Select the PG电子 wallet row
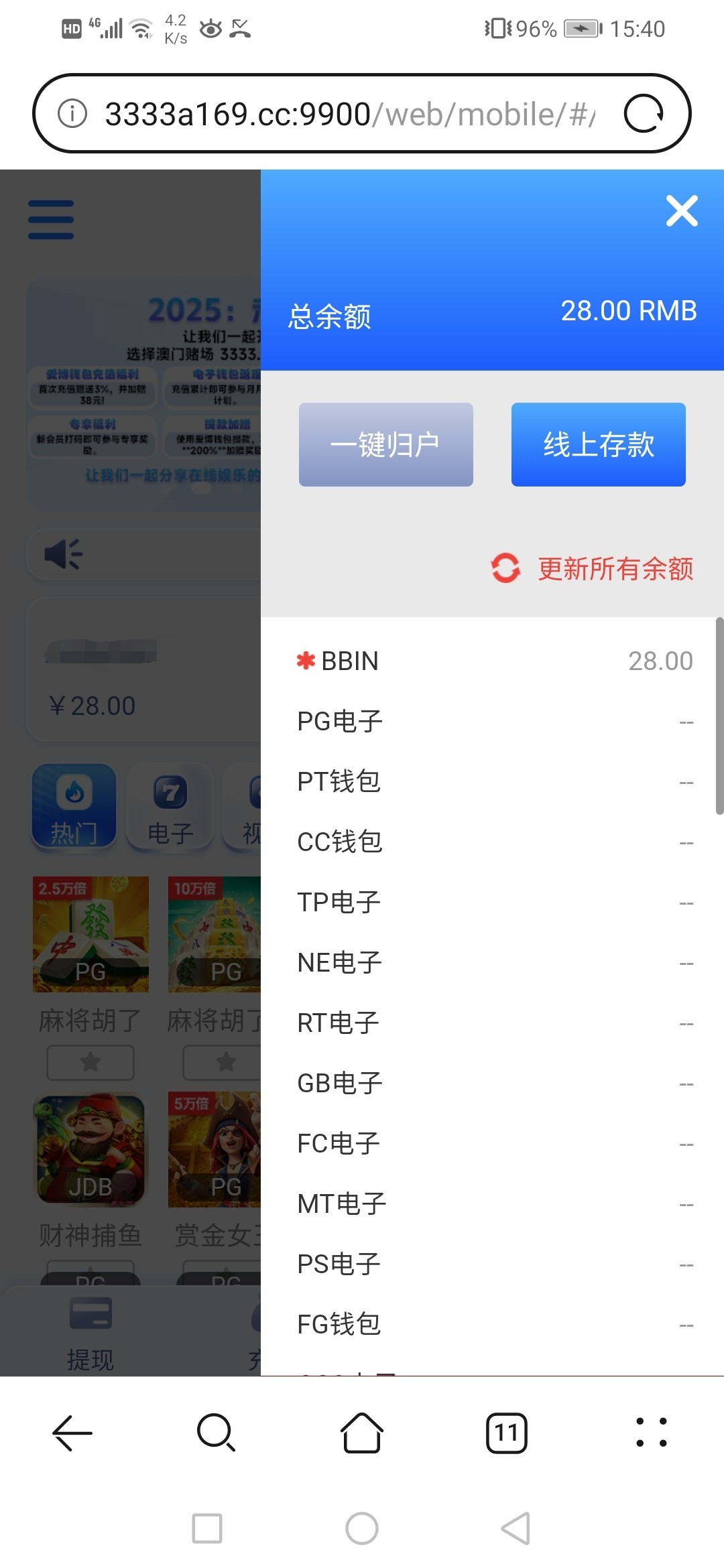This screenshot has width=724, height=1568. tap(493, 721)
